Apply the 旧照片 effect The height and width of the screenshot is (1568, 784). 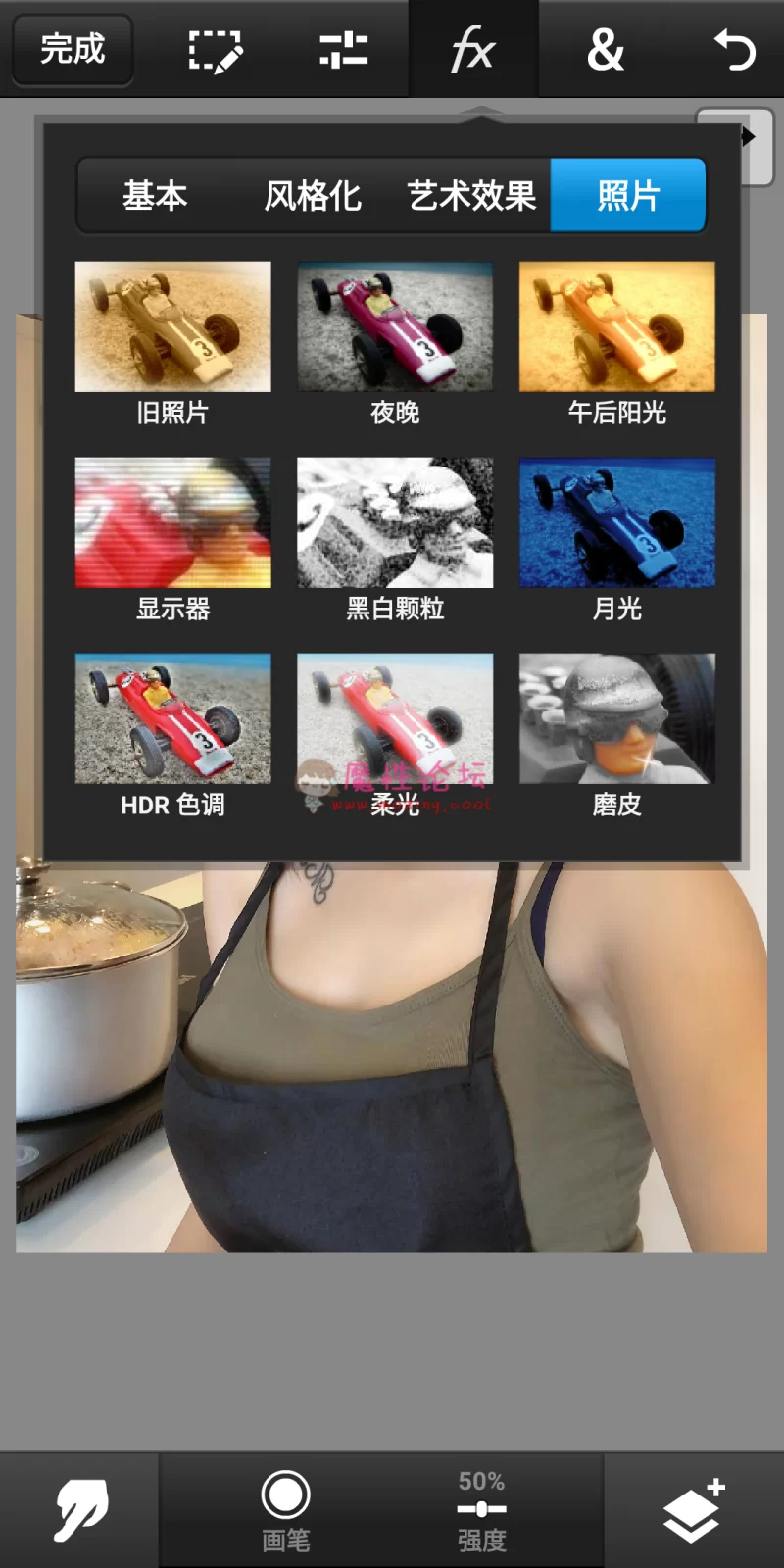173,343
